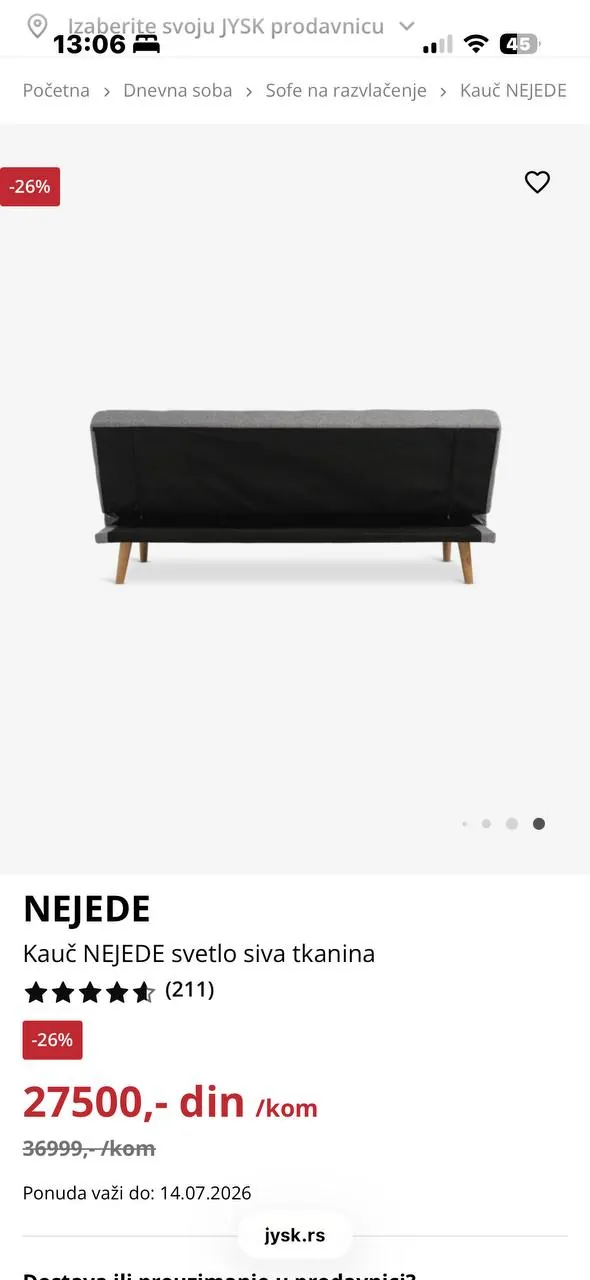Viewport: 590px width, 1280px height.
Task: Open Sofe na razvlačenje breadcrumb
Action: [x=346, y=91]
